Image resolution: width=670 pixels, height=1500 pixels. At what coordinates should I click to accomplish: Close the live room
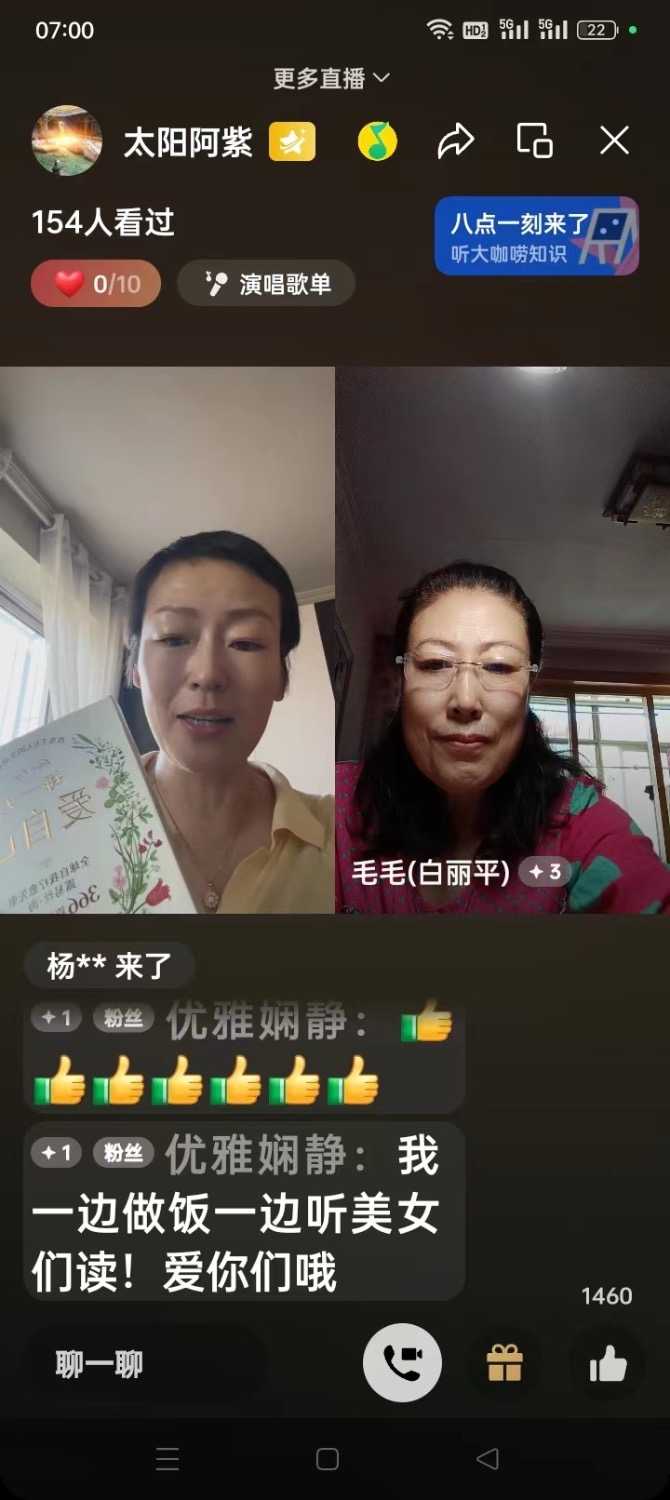(x=614, y=141)
